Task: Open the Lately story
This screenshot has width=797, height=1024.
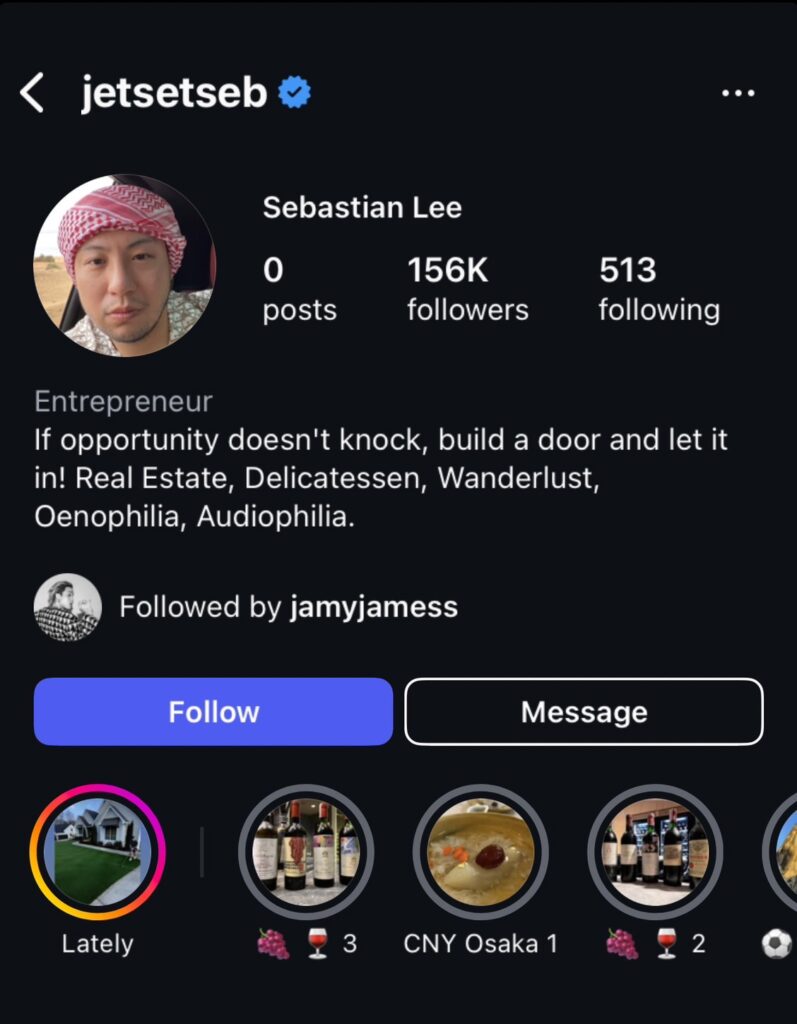Action: 97,852
